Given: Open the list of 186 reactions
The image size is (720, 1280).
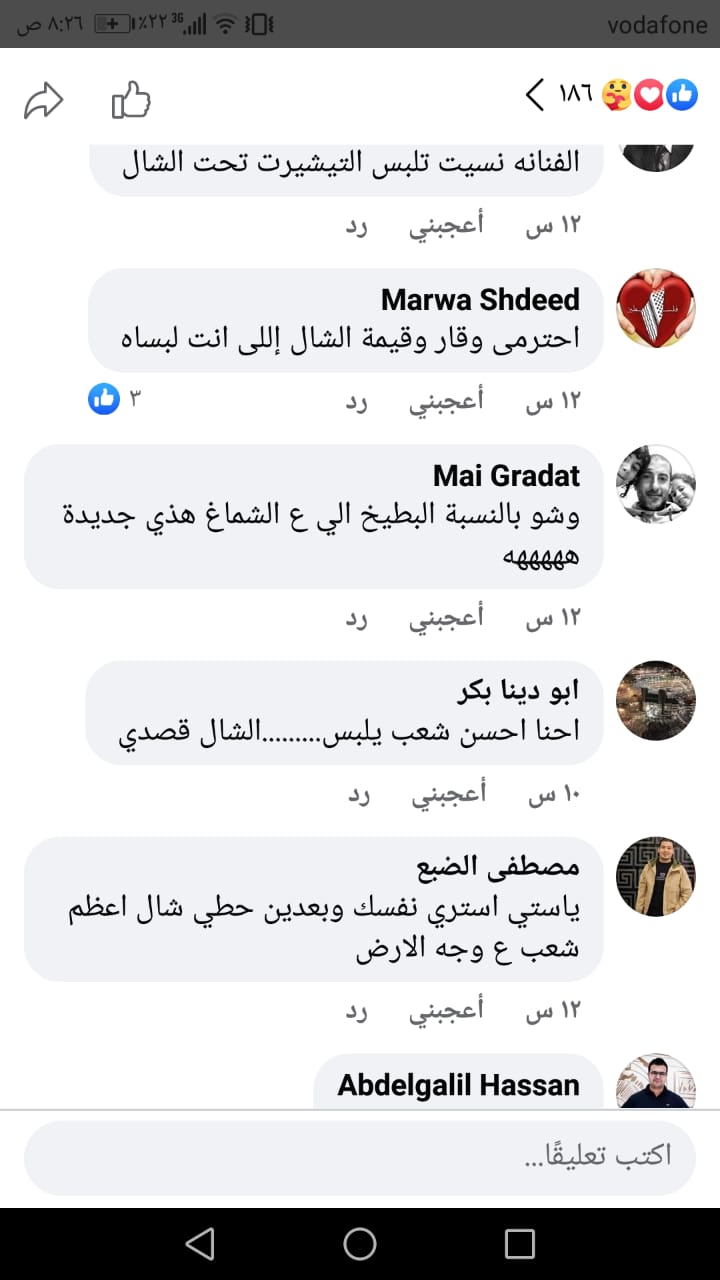Looking at the screenshot, I should tap(612, 96).
